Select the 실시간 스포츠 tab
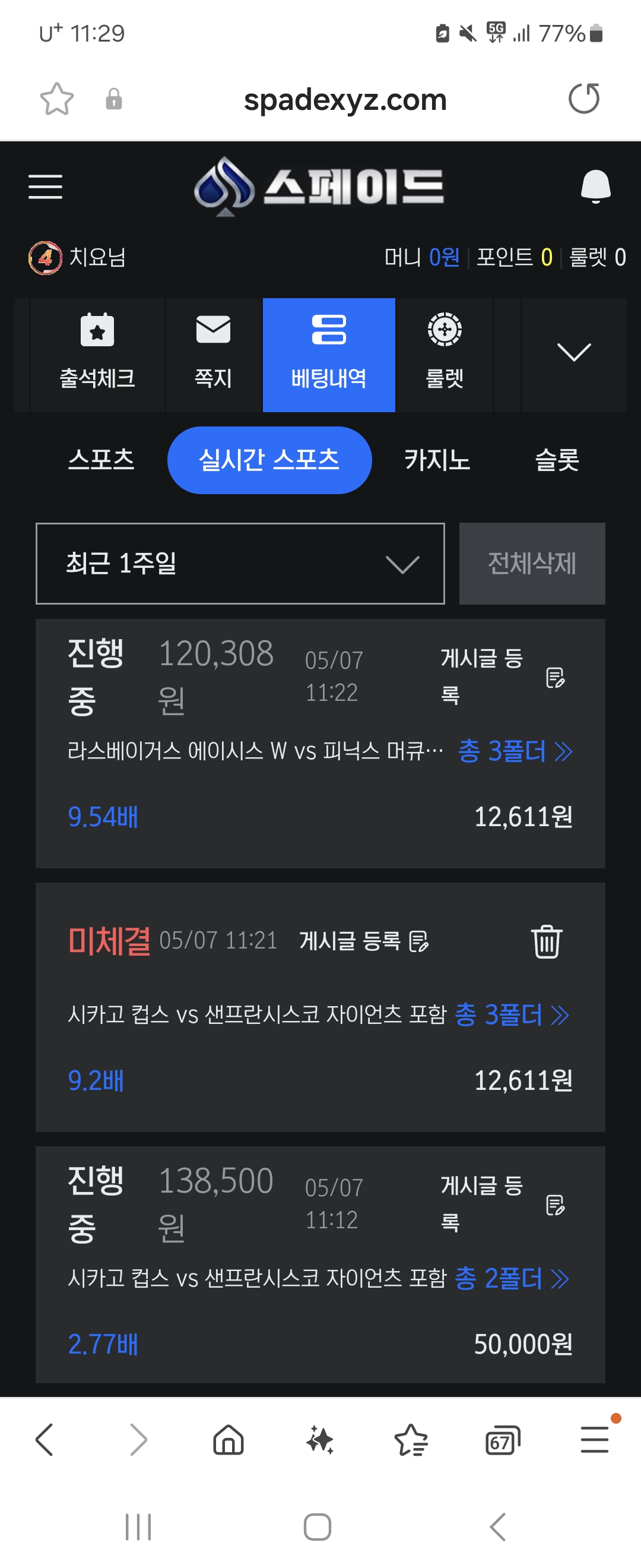641x1568 pixels. tap(269, 460)
